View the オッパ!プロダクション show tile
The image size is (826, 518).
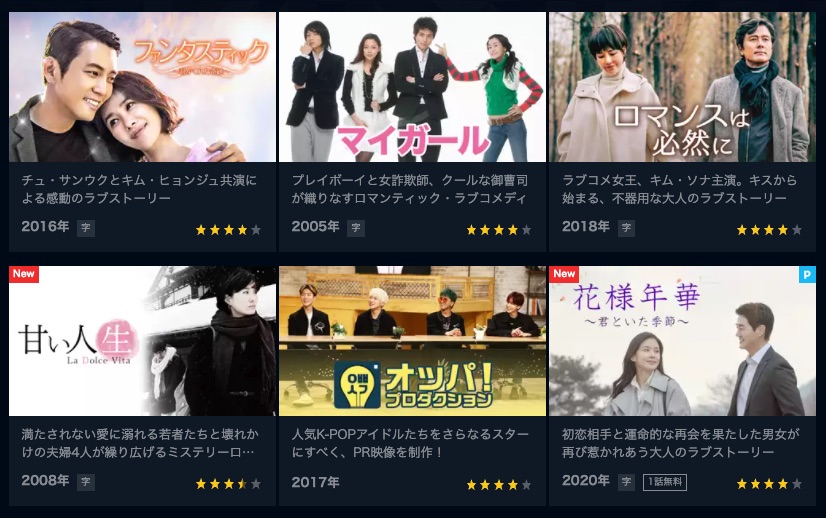click(412, 341)
